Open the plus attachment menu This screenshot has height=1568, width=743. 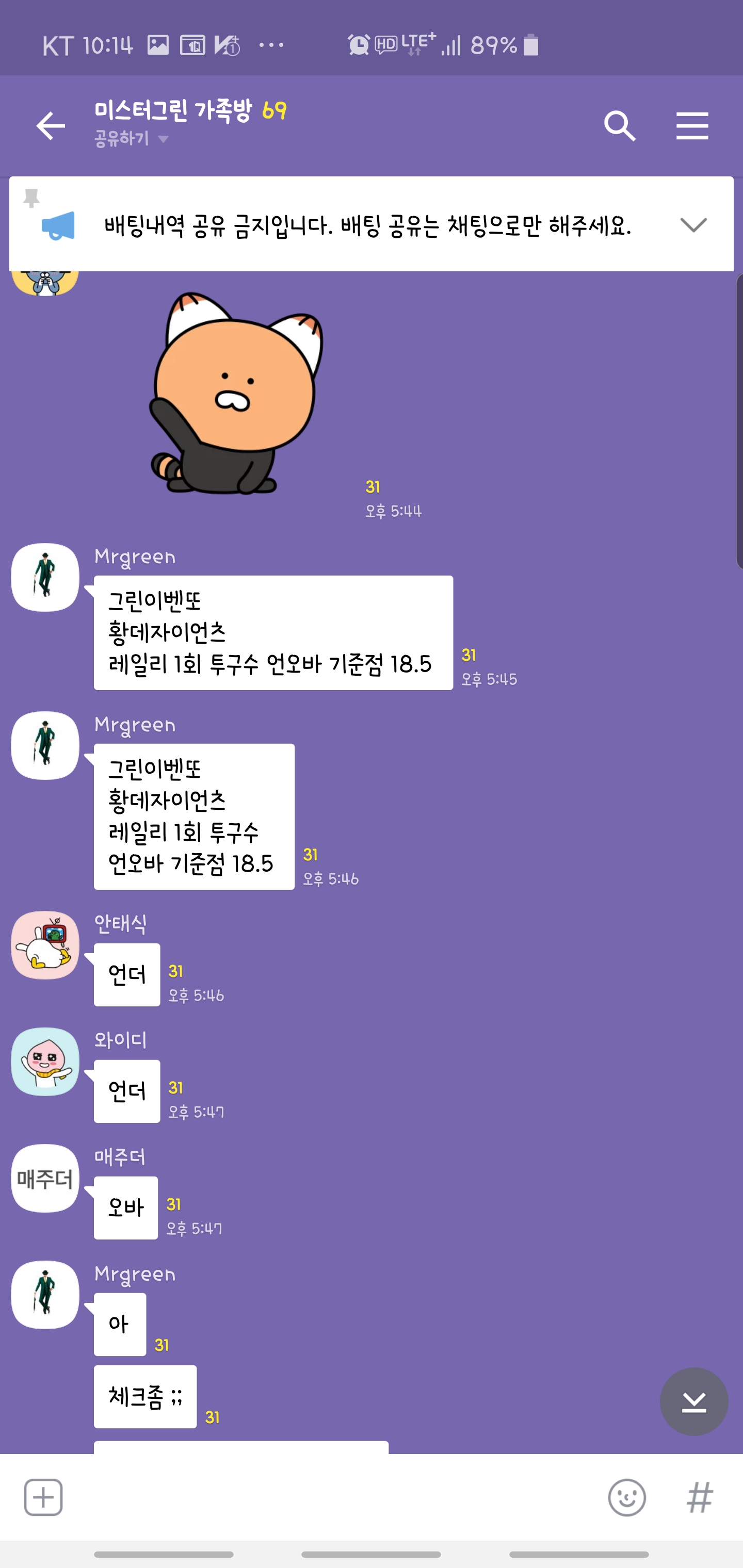(43, 1497)
